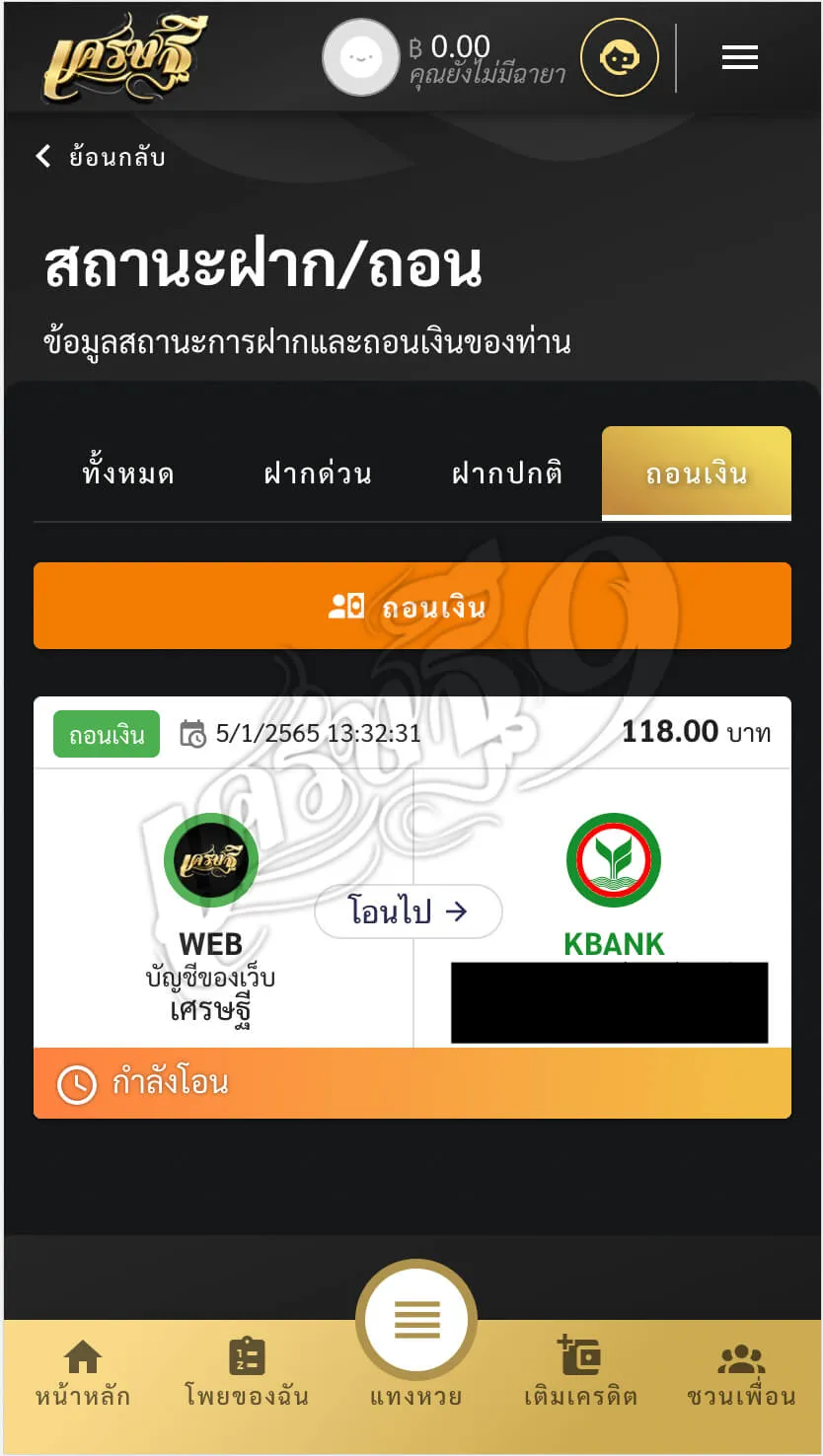
Task: Select the ฝากด่วน tab
Action: [318, 473]
